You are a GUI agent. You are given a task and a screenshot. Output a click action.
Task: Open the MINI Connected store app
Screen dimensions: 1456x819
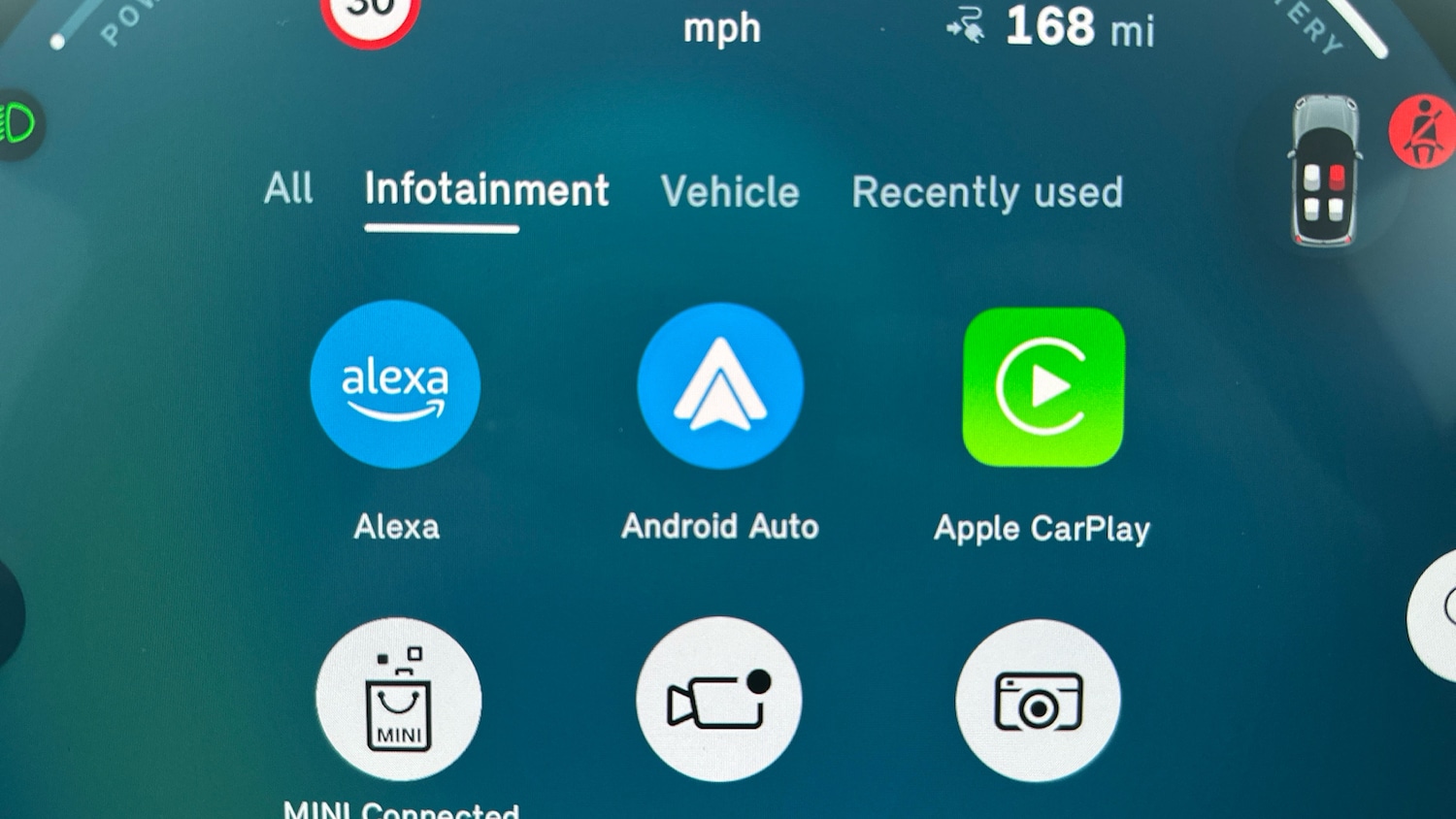tap(399, 700)
